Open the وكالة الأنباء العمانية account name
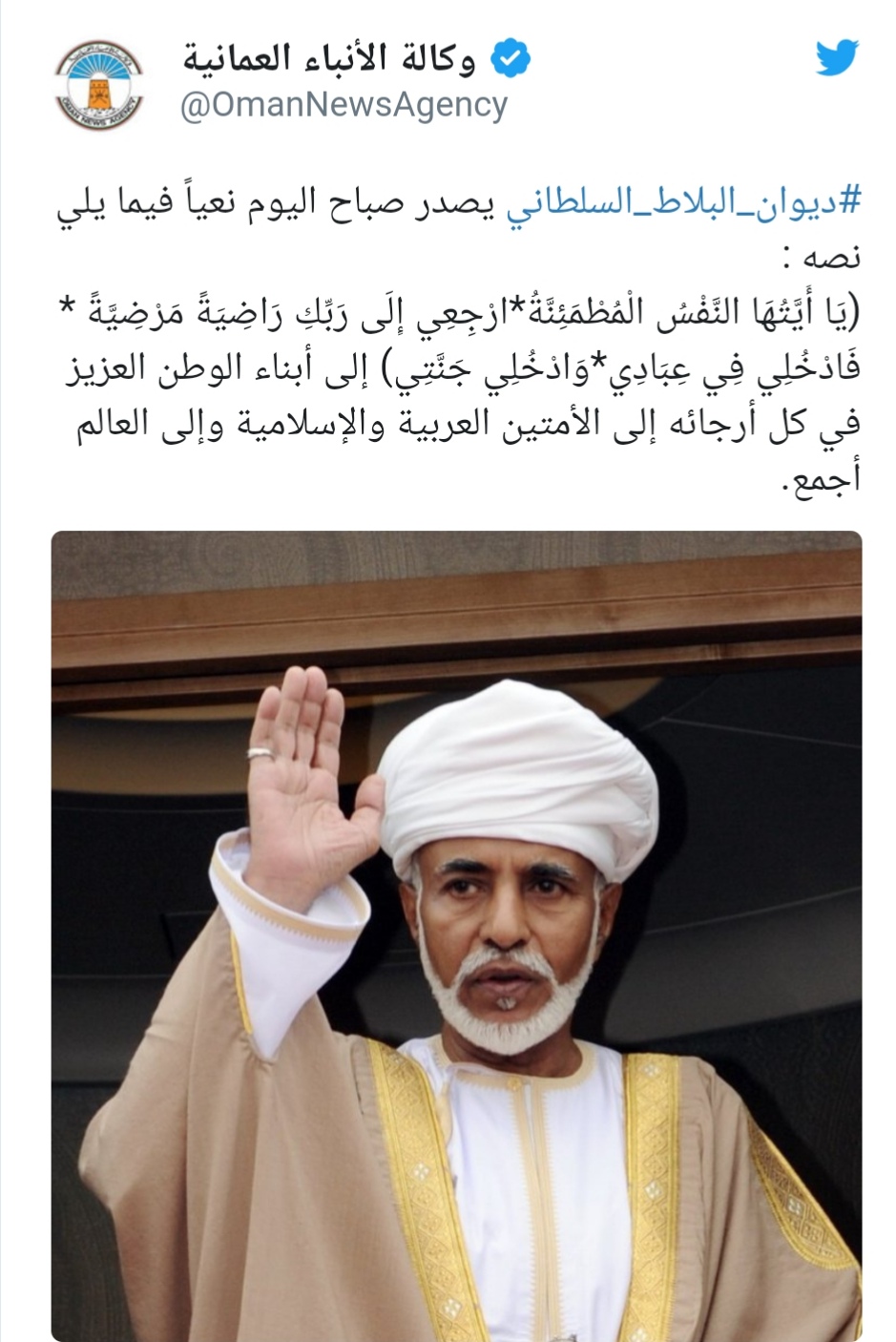 329,59
